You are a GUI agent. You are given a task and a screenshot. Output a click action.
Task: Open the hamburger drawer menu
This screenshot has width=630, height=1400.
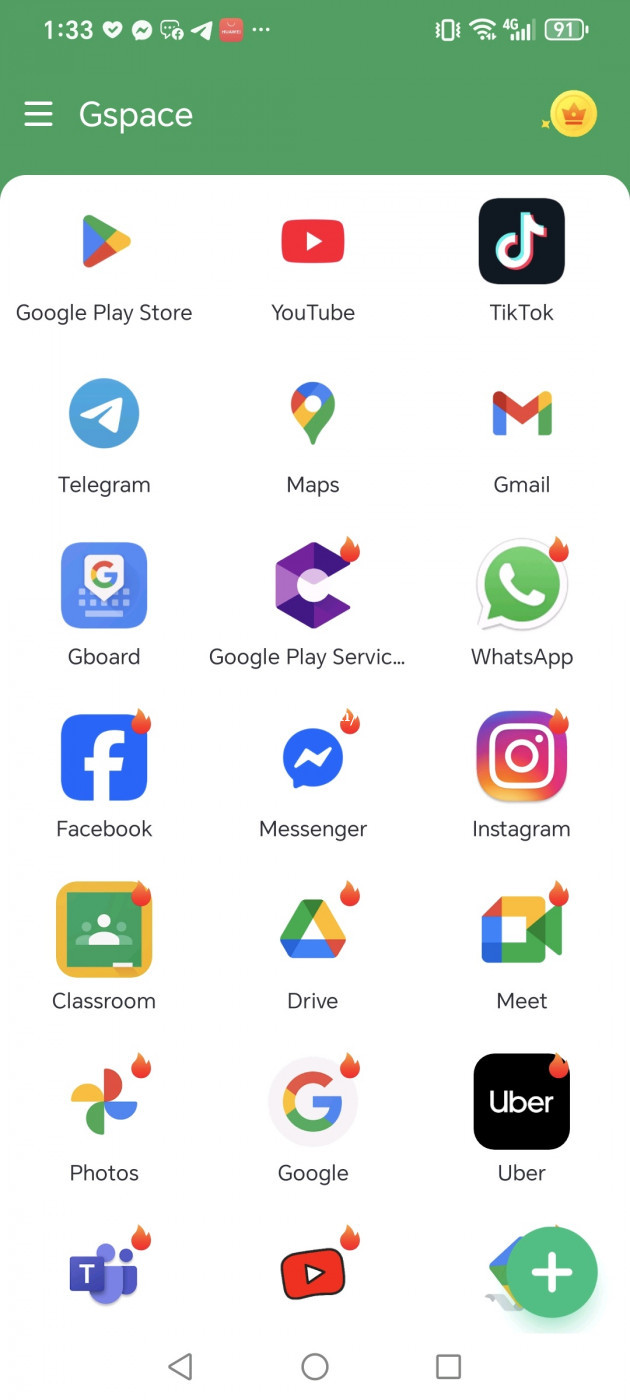(x=38, y=114)
